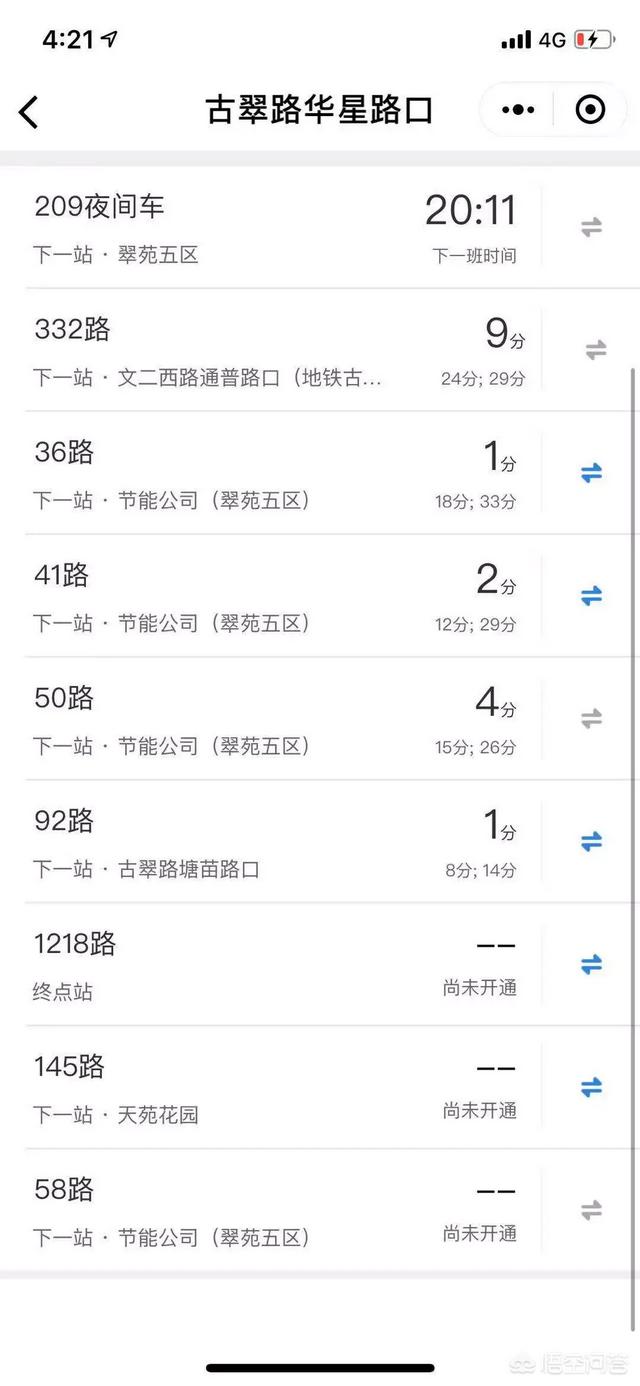The width and height of the screenshot is (640, 1386).
Task: Open the mini program three-dot menu
Action: coord(518,110)
